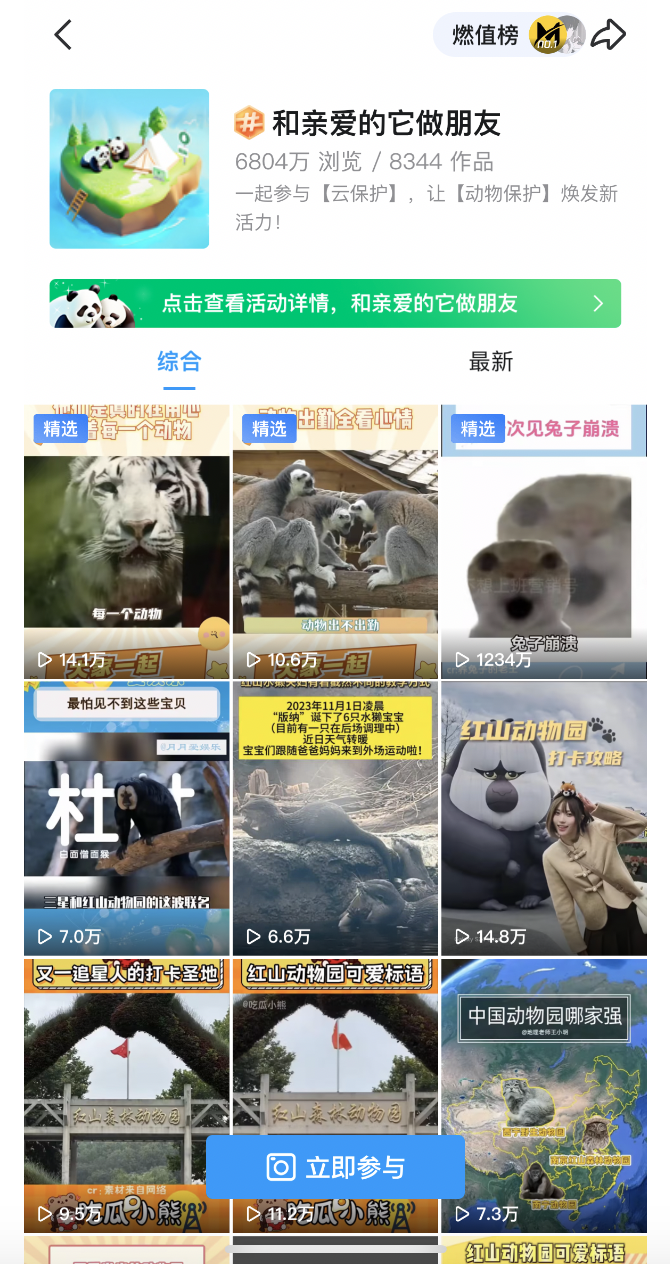Share this topic page
Image resolution: width=670 pixels, height=1264 pixels.
pyautogui.click(x=608, y=36)
